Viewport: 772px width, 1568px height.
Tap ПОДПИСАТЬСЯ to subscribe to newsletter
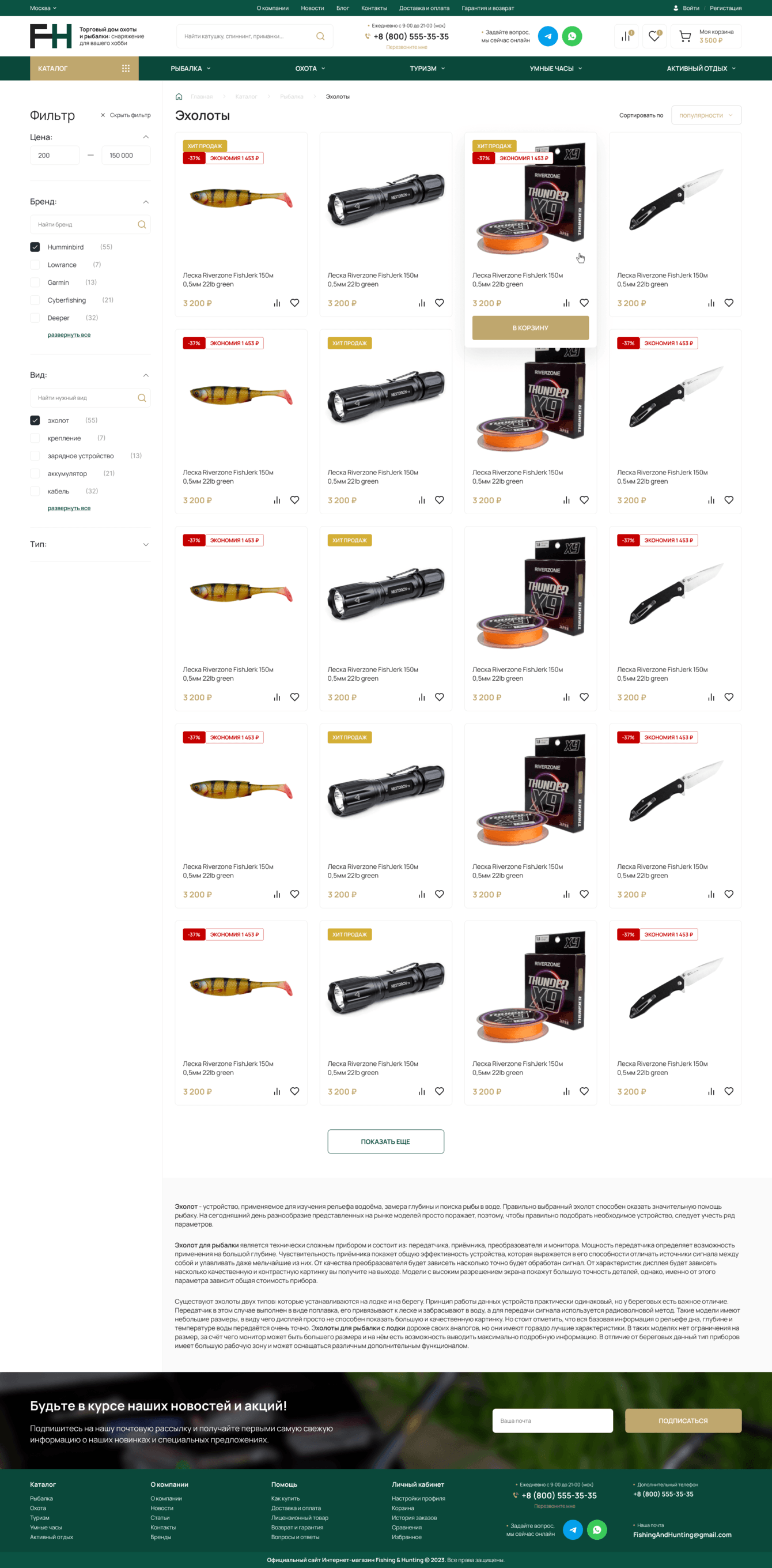click(683, 1420)
